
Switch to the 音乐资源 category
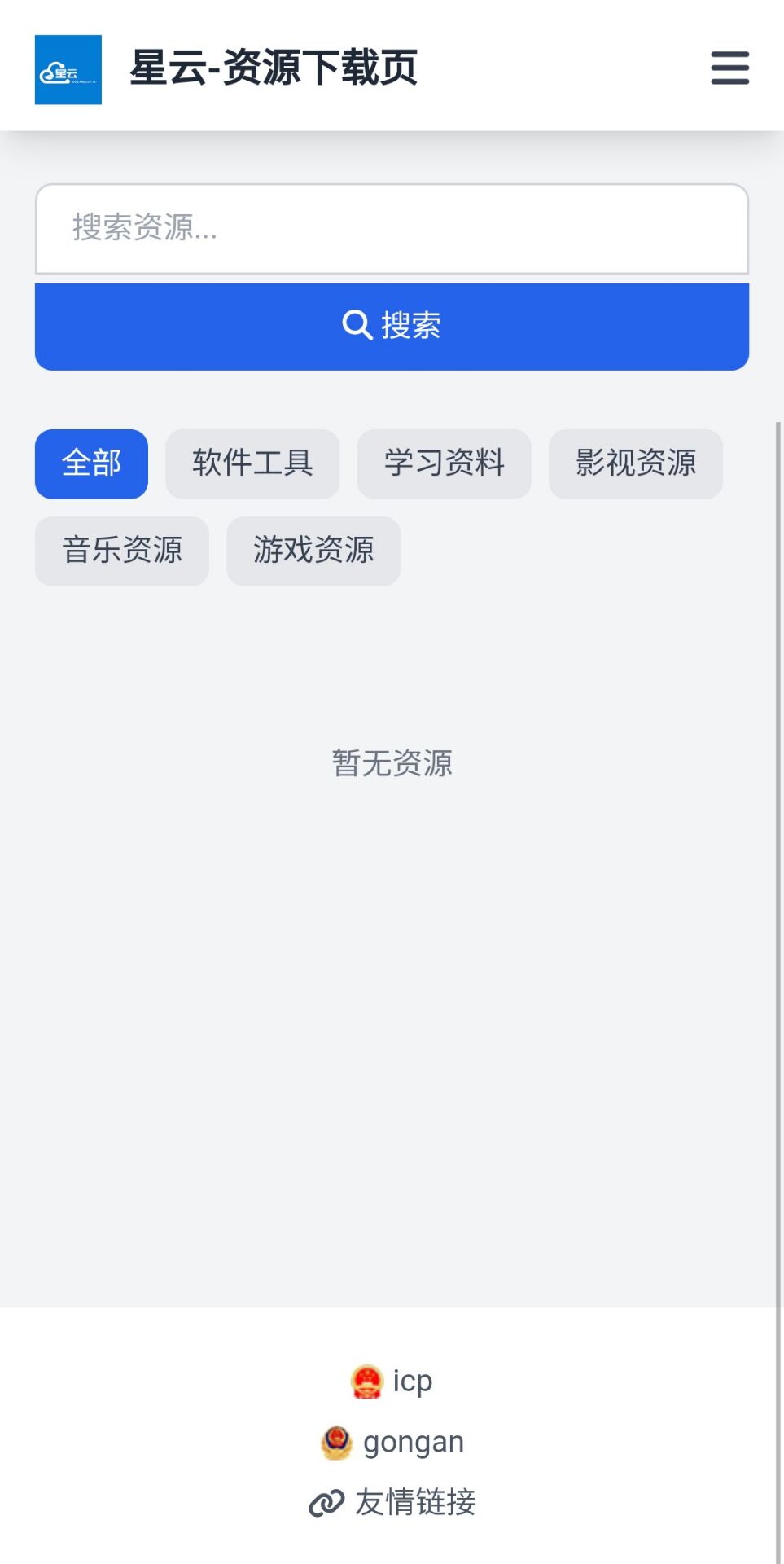[121, 551]
